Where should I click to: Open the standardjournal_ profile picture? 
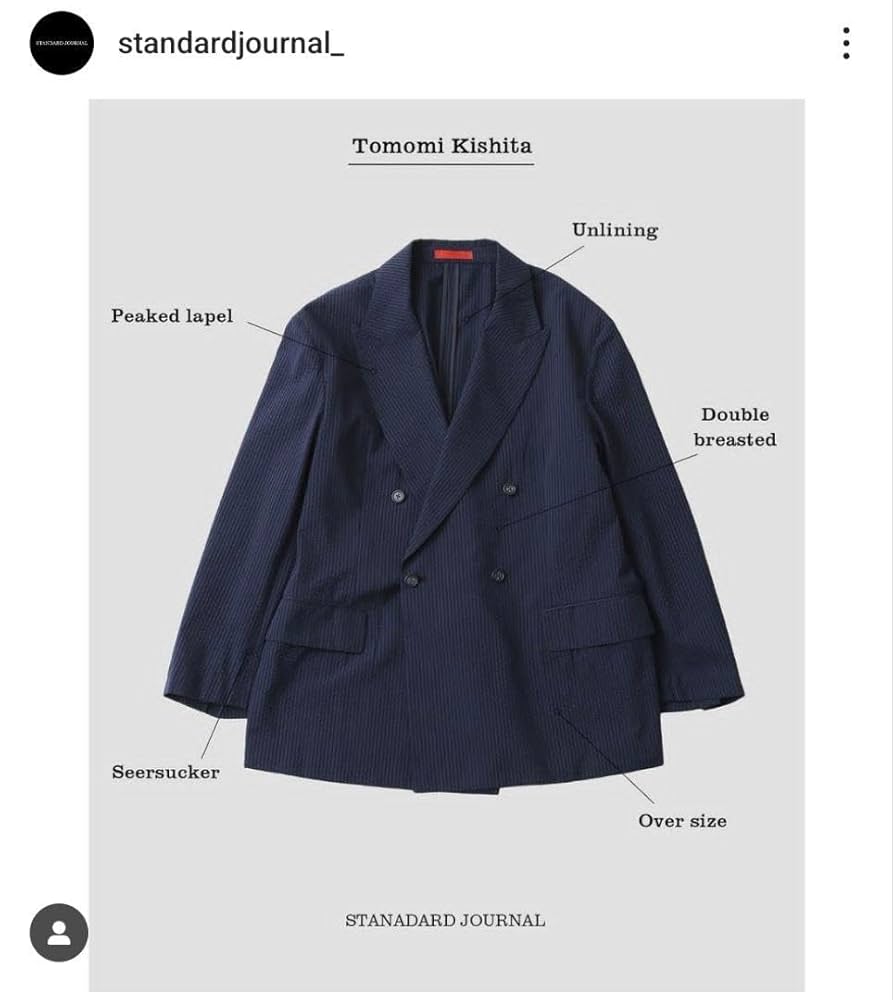(61, 43)
